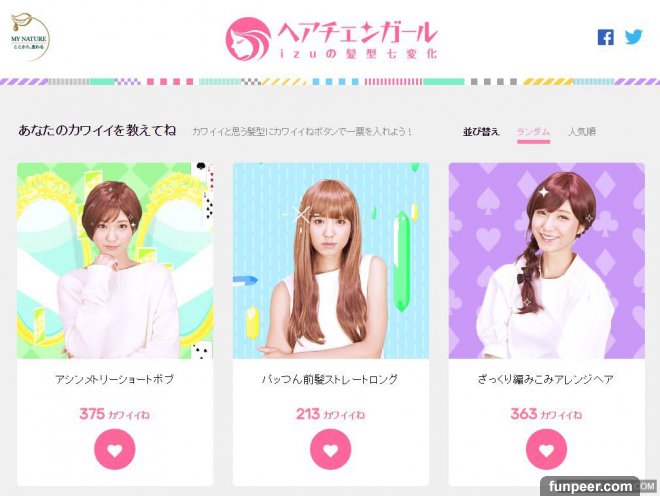Tap the ヘアチェンガール site logo
The width and height of the screenshot is (660, 496).
[x=331, y=38]
